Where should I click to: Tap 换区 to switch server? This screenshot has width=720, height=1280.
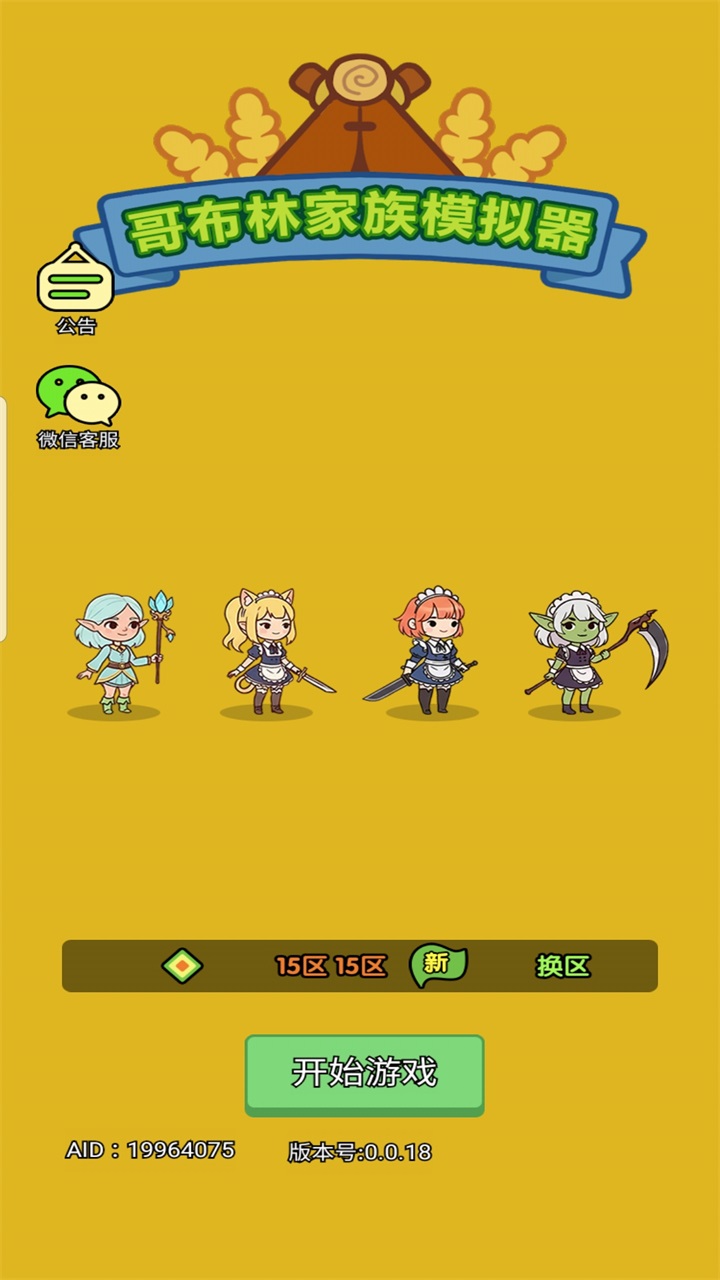point(563,966)
